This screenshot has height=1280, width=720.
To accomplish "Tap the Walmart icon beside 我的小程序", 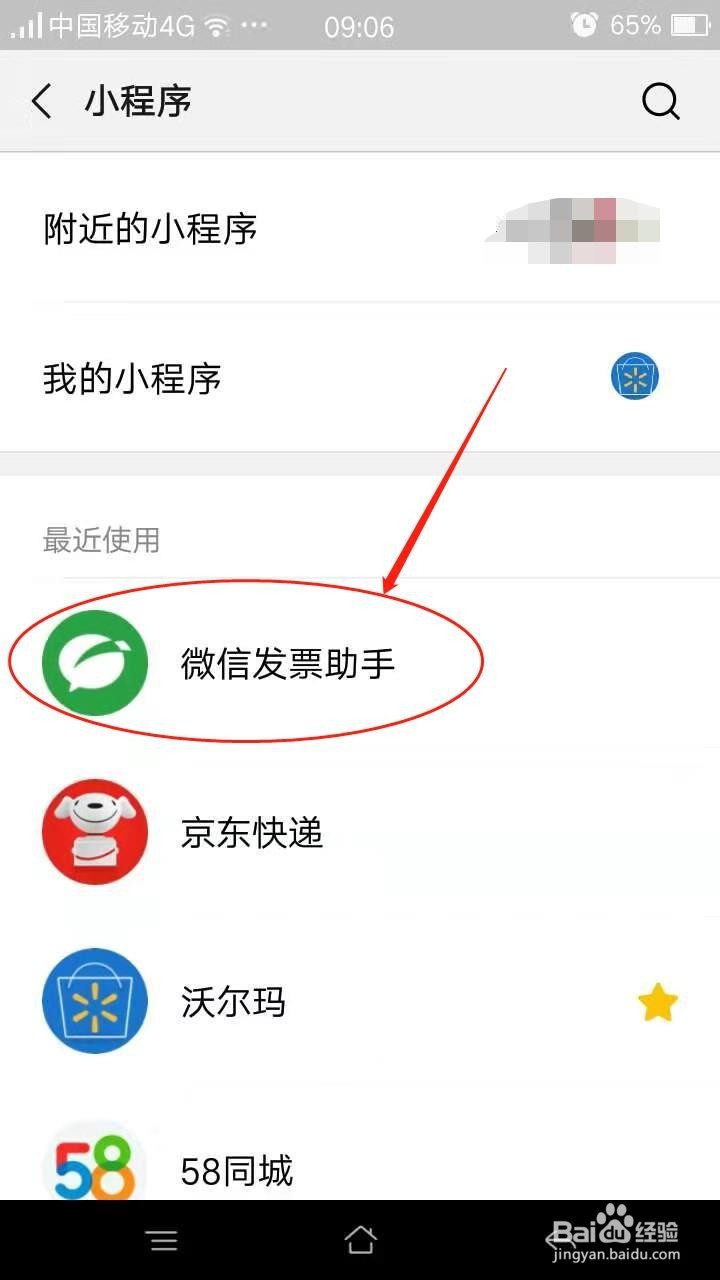I will click(634, 375).
